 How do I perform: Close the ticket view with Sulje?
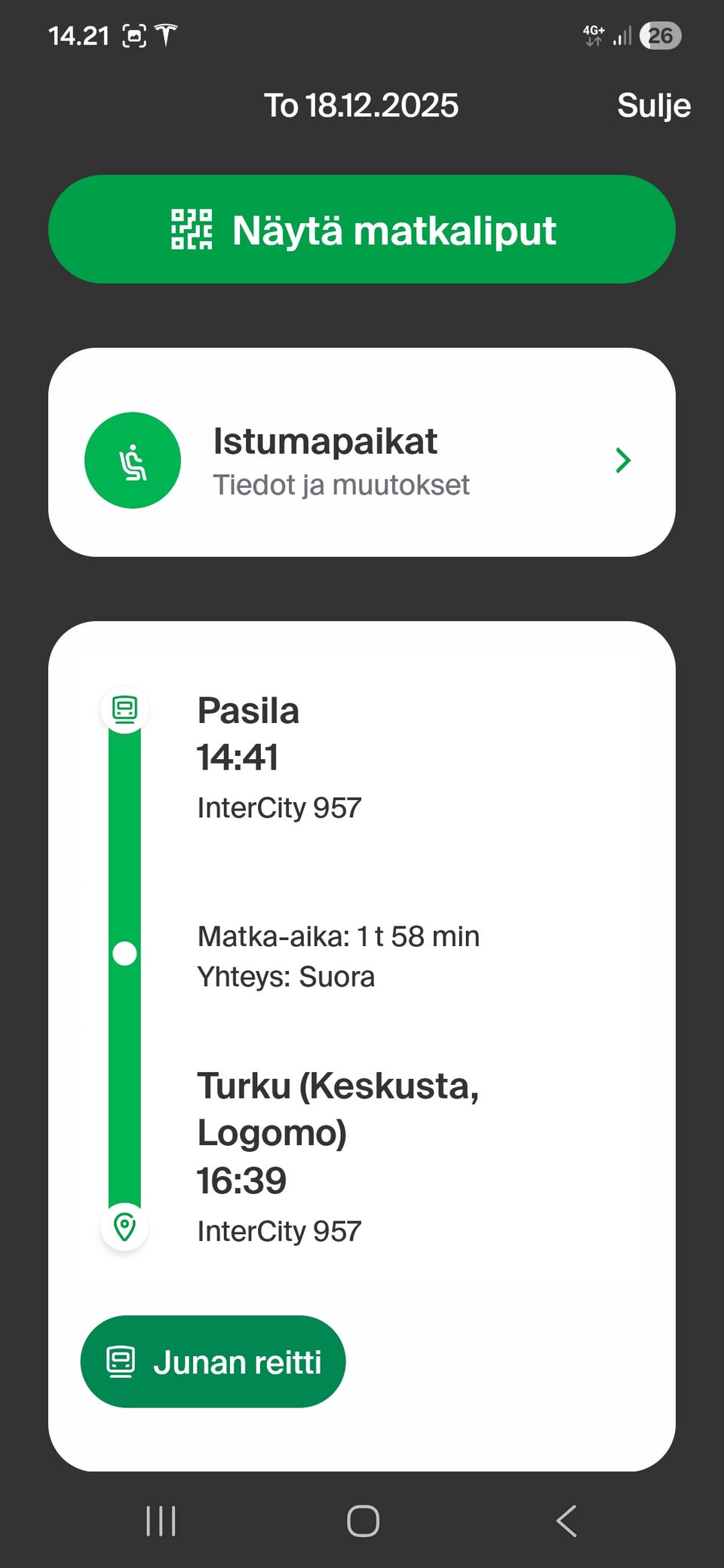point(653,106)
